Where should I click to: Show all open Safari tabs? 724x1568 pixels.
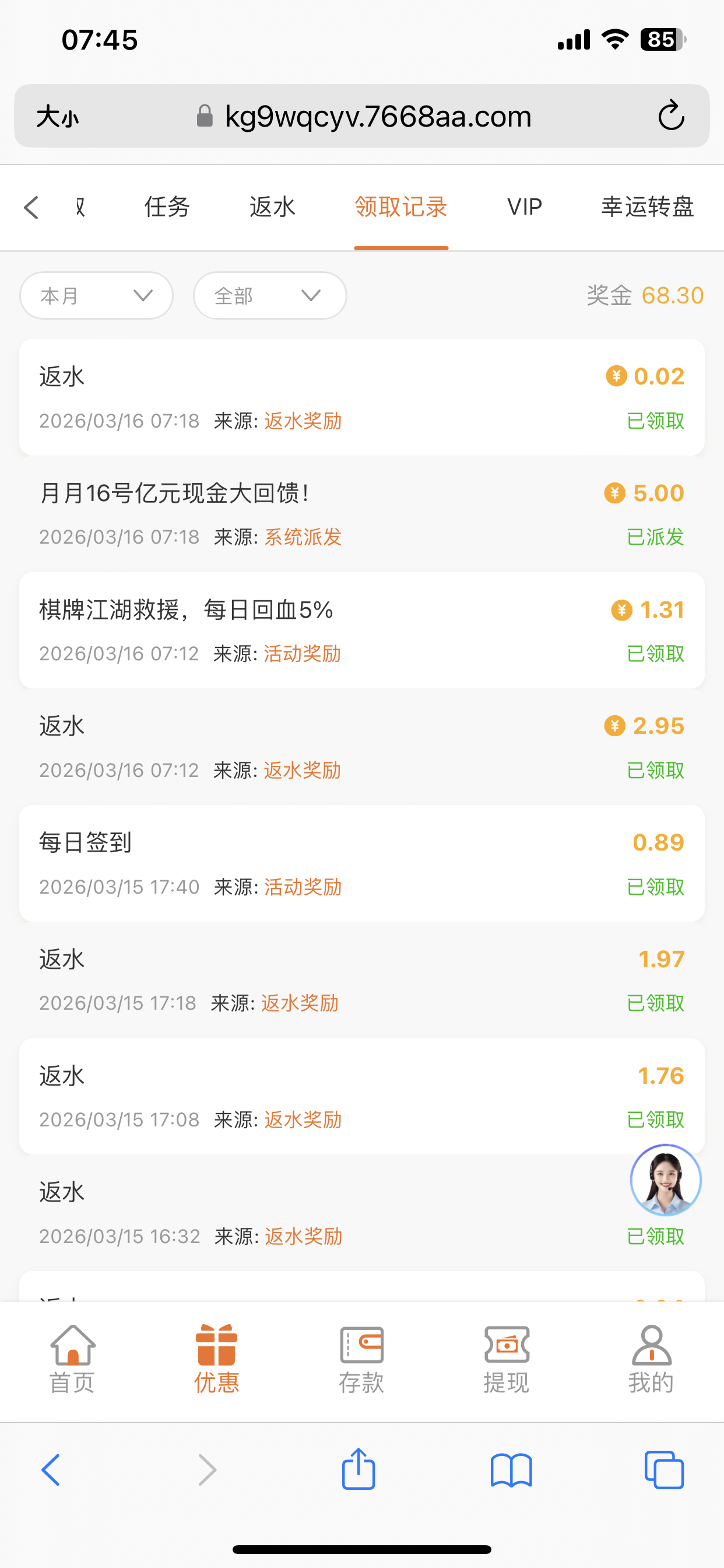tap(664, 1469)
